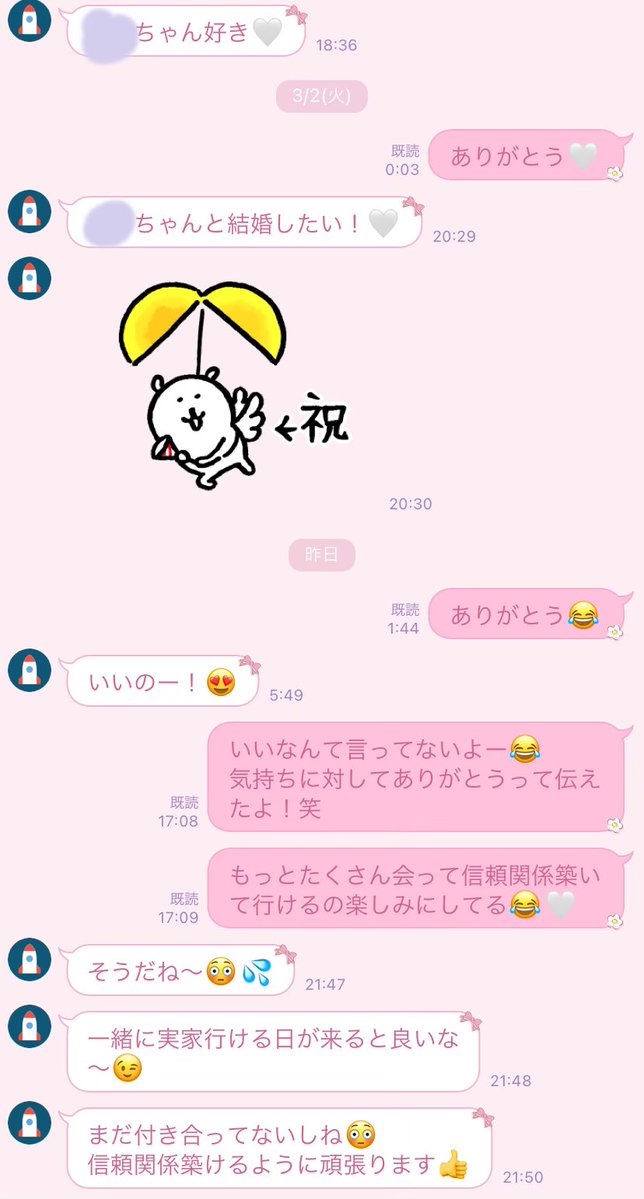This screenshot has height=1199, width=644.
Task: View profile from avatar beside そうだね〜 message
Action: [29, 959]
